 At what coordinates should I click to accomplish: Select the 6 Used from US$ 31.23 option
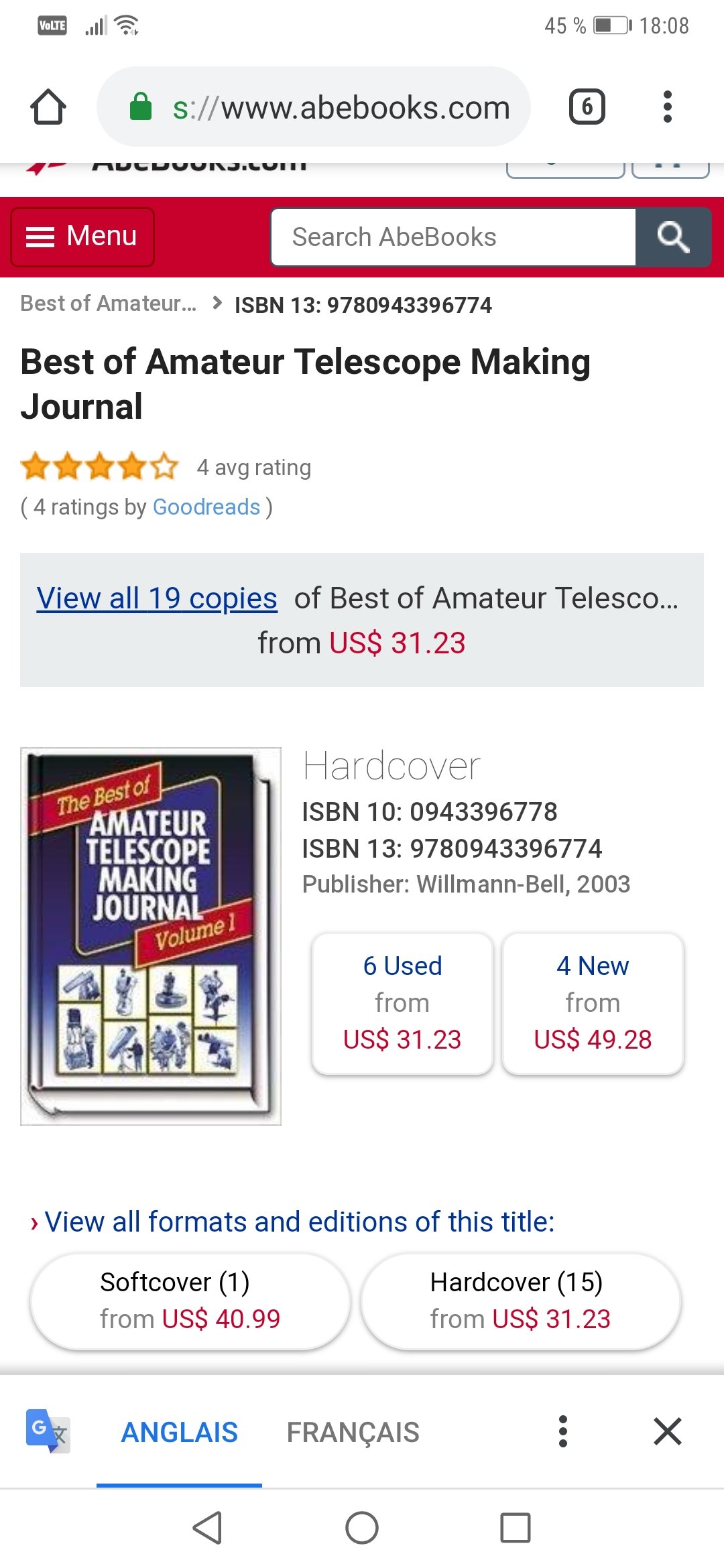402,1002
